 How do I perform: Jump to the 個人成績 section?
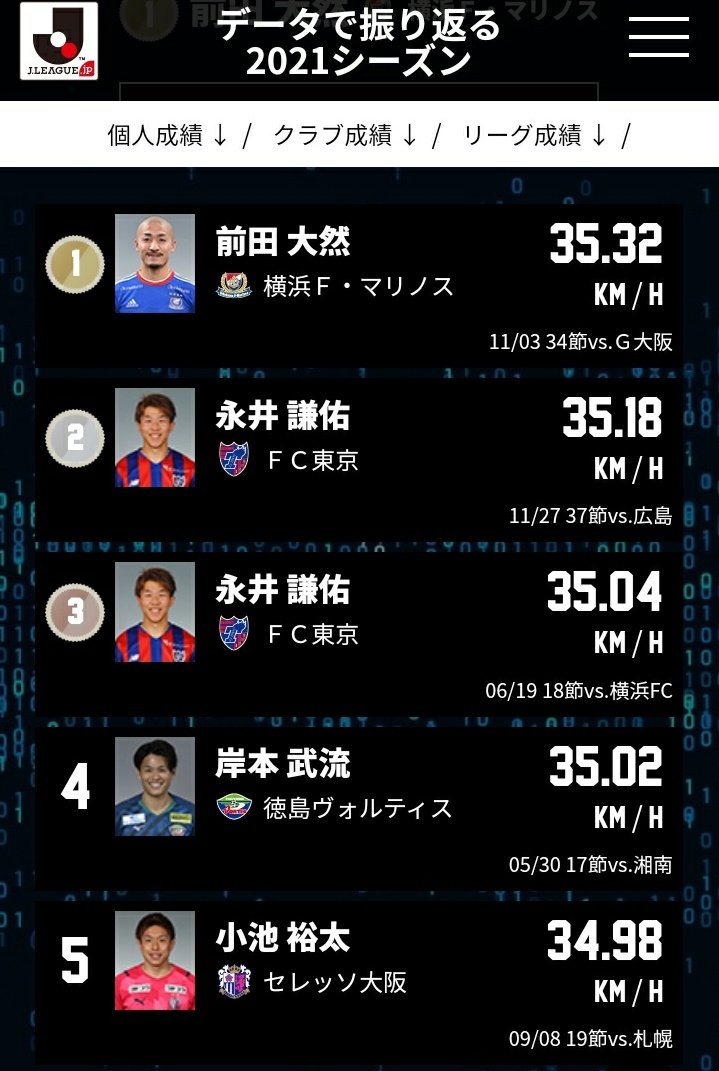(x=168, y=136)
